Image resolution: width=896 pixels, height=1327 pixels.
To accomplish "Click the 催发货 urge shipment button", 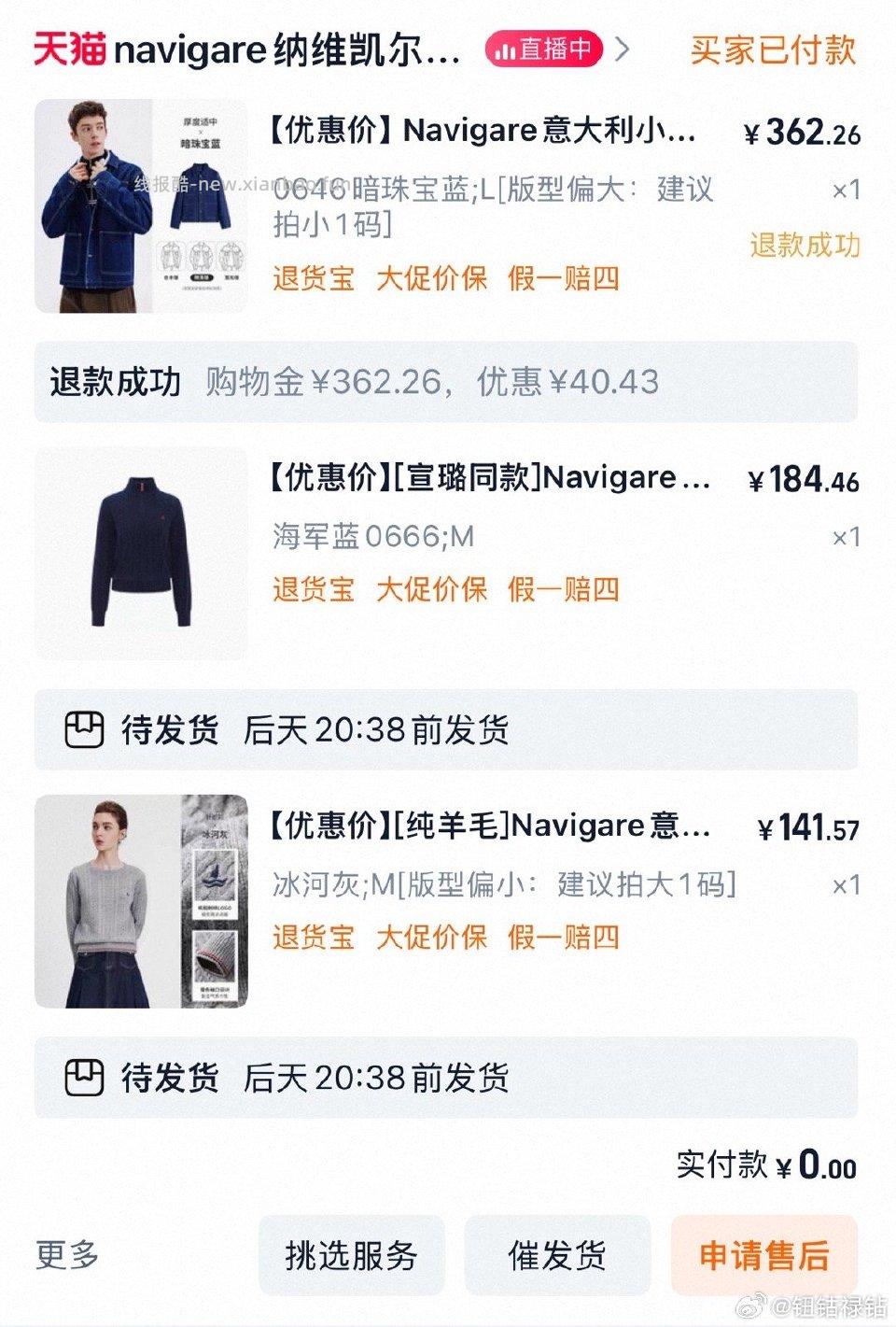I will coord(557,1257).
